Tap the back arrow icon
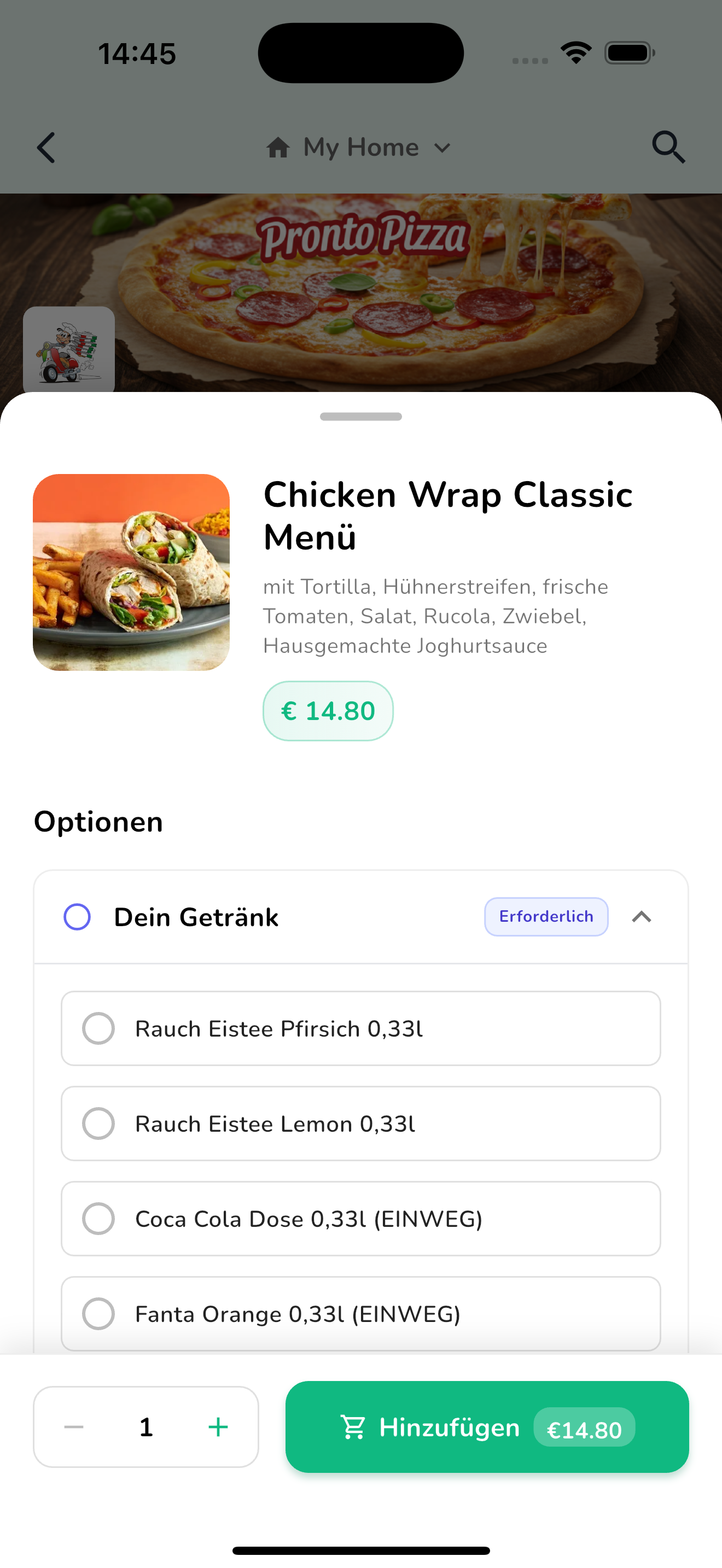The image size is (722, 1568). tap(45, 147)
